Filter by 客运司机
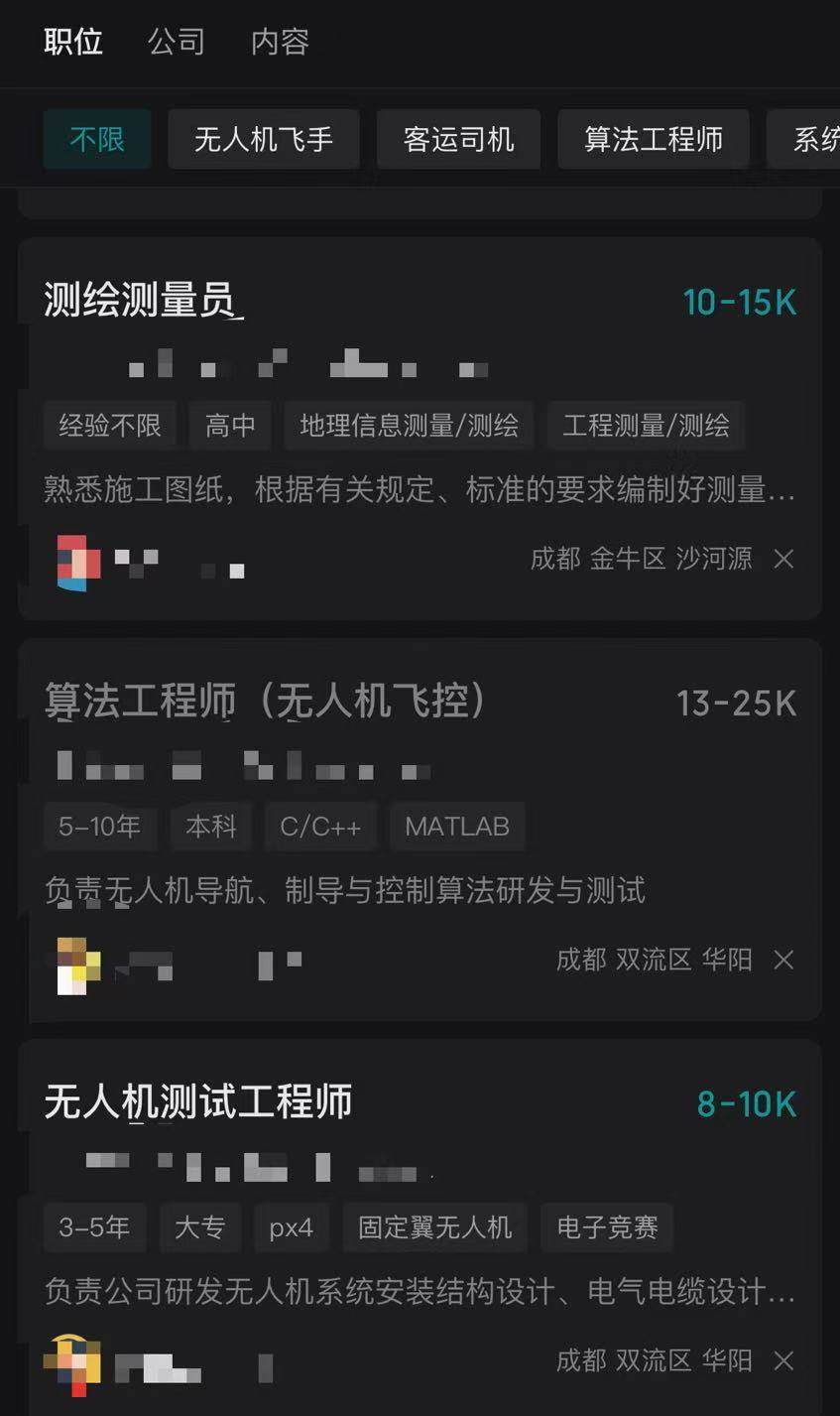This screenshot has width=840, height=1416. point(458,140)
